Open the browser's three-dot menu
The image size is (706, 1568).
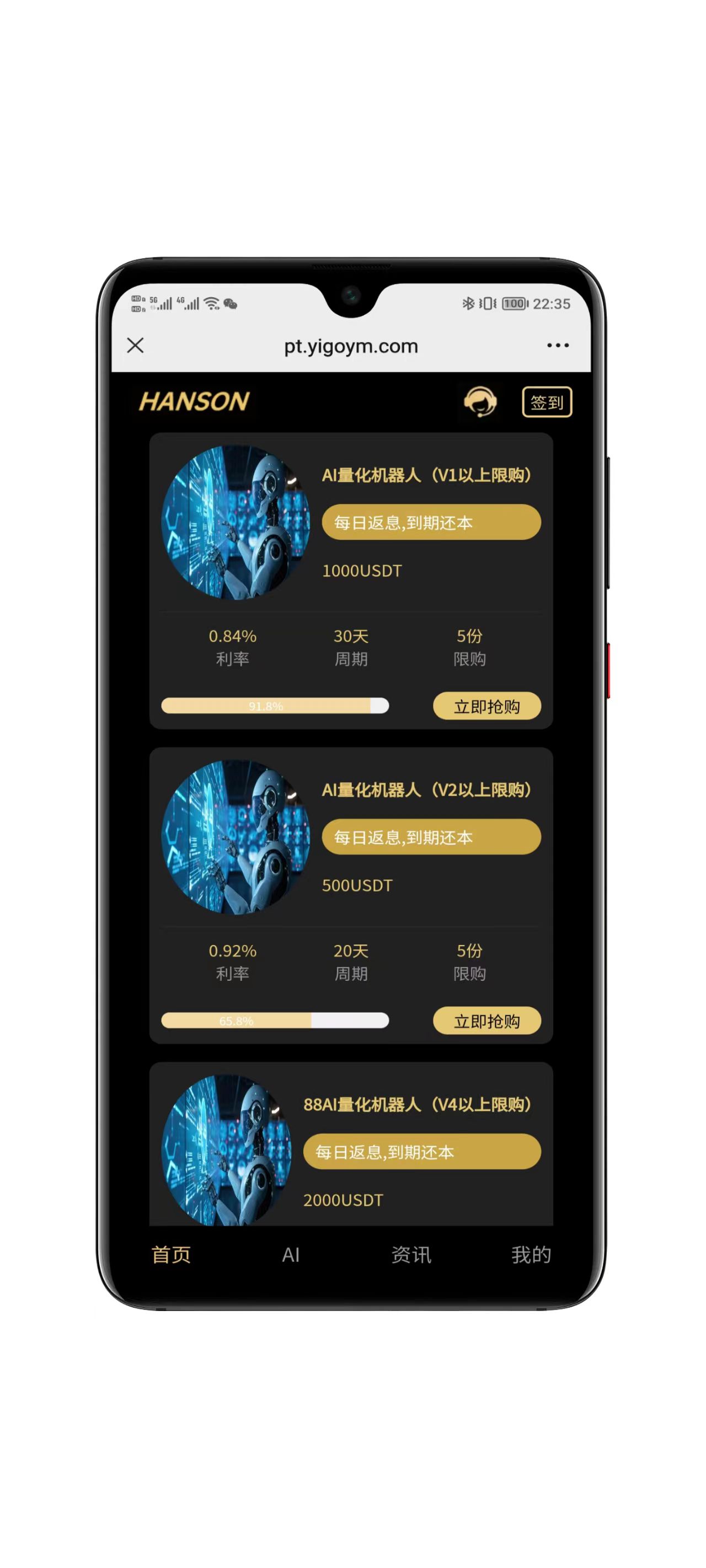(558, 345)
